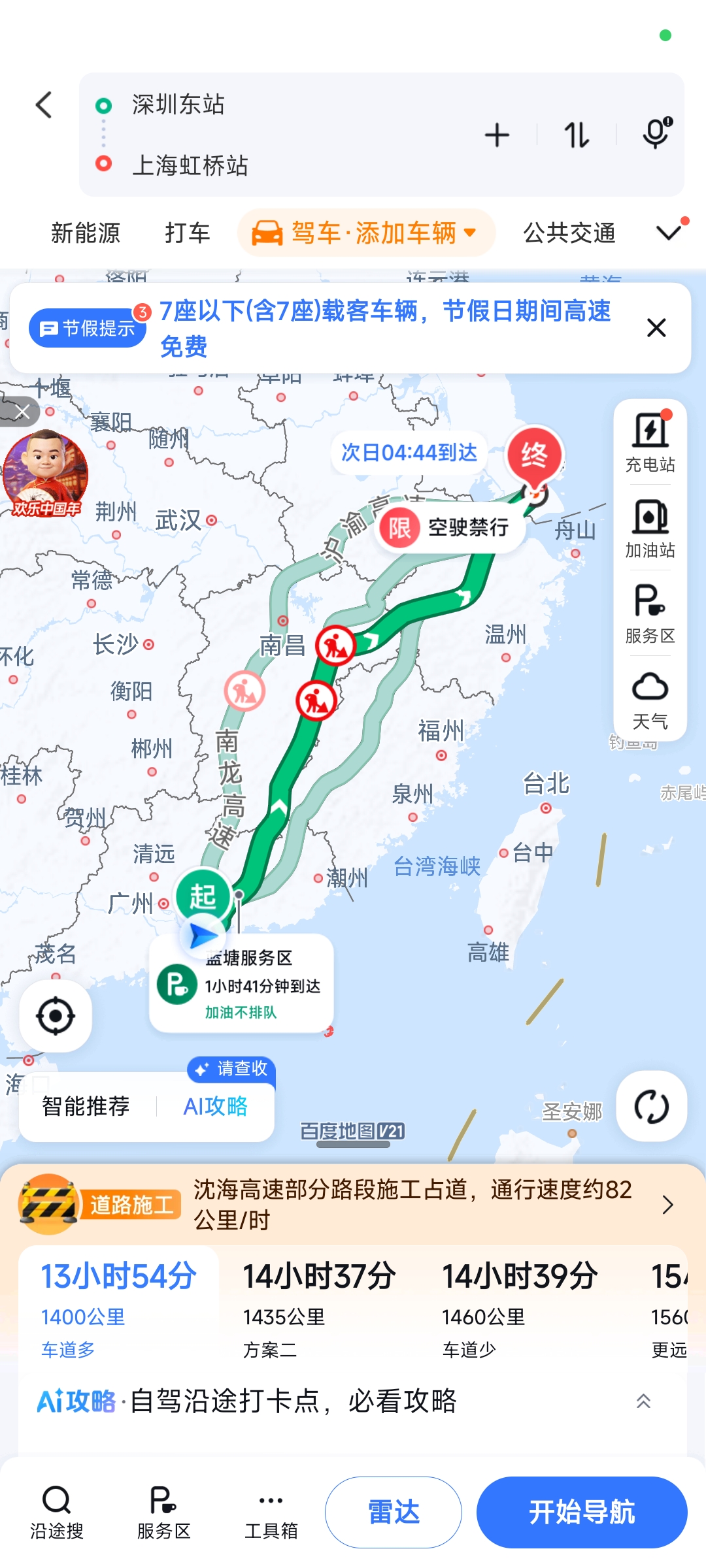This screenshot has height=1568, width=706.
Task: Go back from route planning
Action: 44,105
